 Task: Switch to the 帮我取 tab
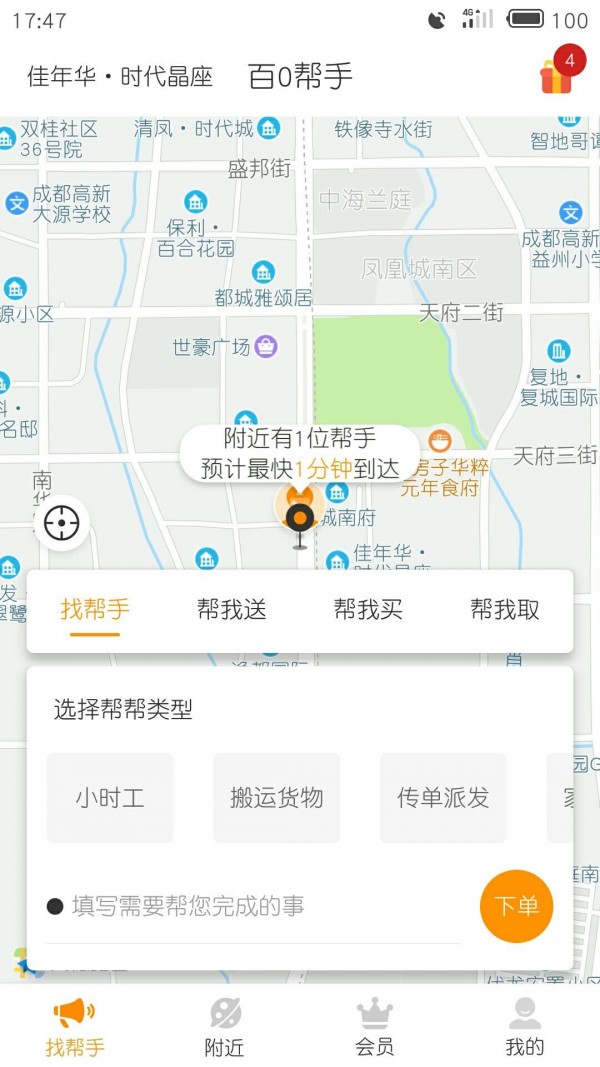tap(505, 610)
